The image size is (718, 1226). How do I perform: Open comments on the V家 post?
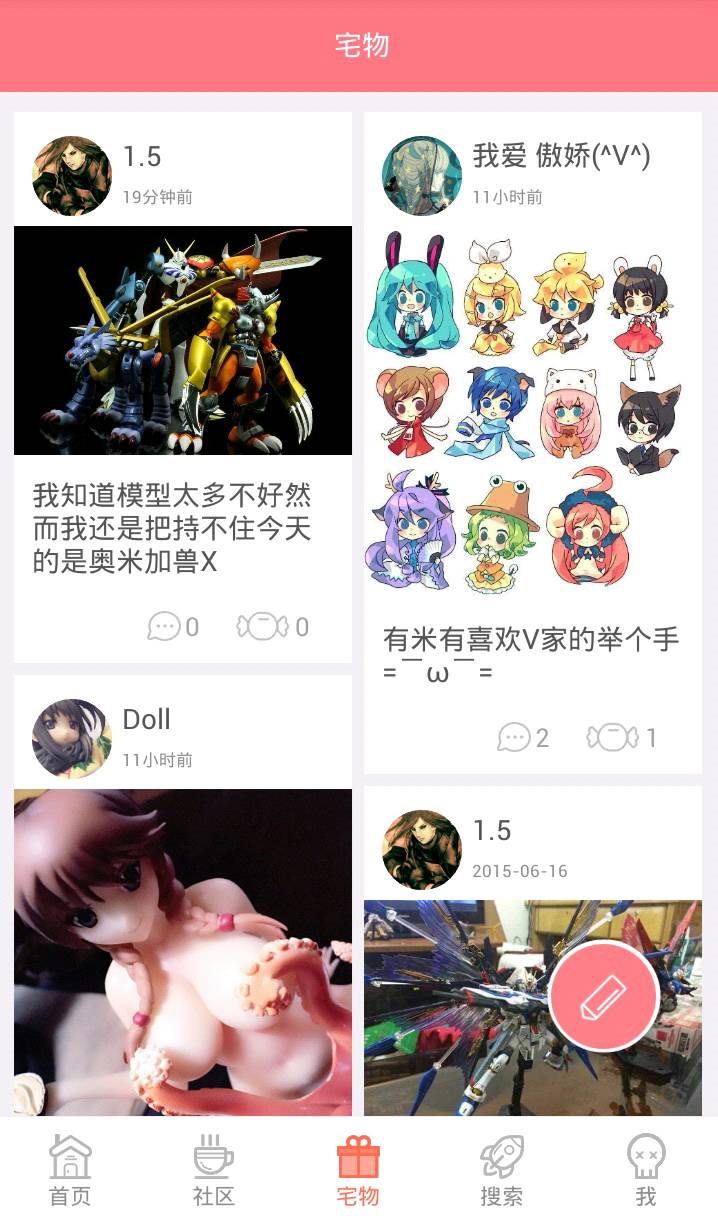(x=523, y=738)
